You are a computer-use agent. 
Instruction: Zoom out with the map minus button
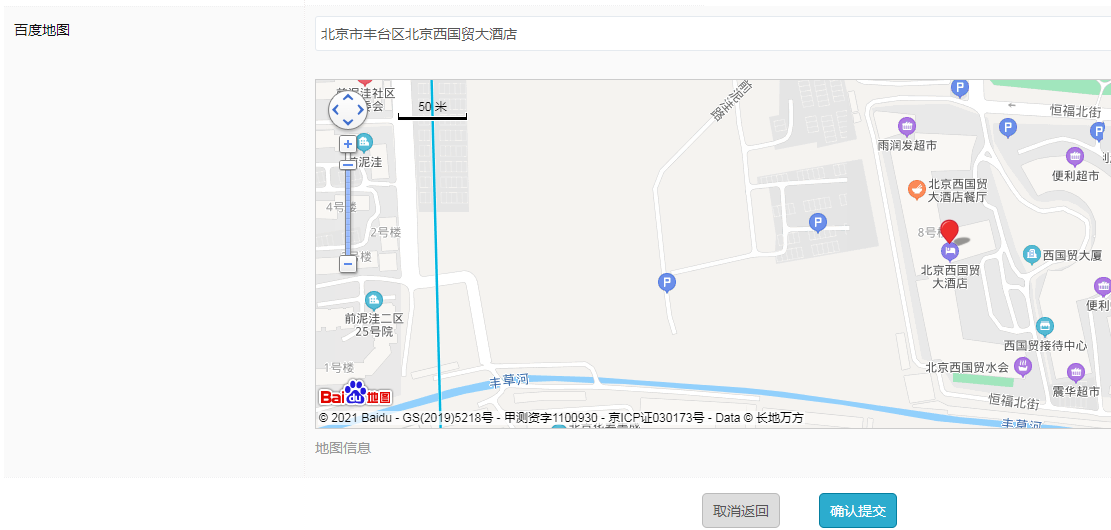coord(348,264)
